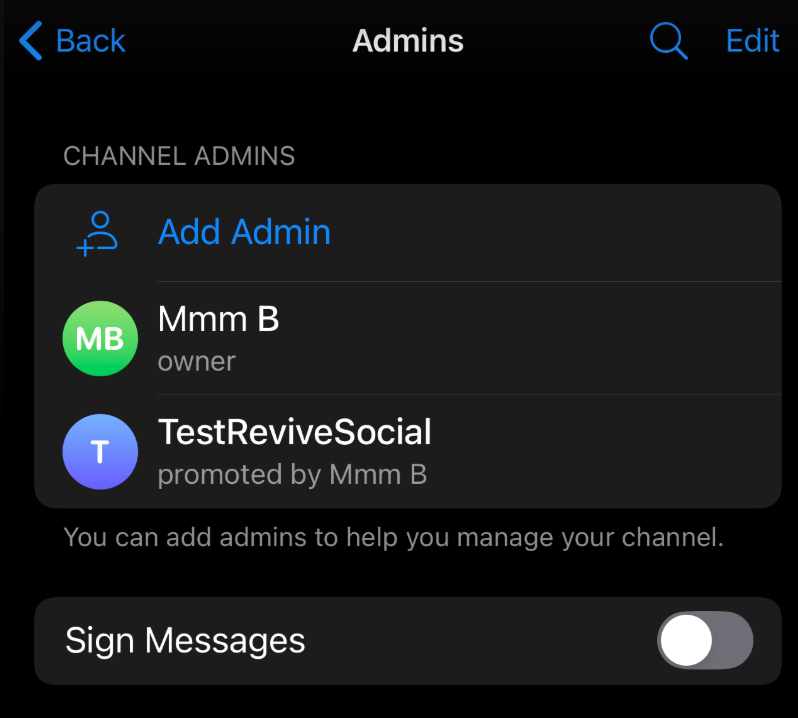This screenshot has width=798, height=718.
Task: Tap Edit to modify admins list
Action: click(x=752, y=41)
